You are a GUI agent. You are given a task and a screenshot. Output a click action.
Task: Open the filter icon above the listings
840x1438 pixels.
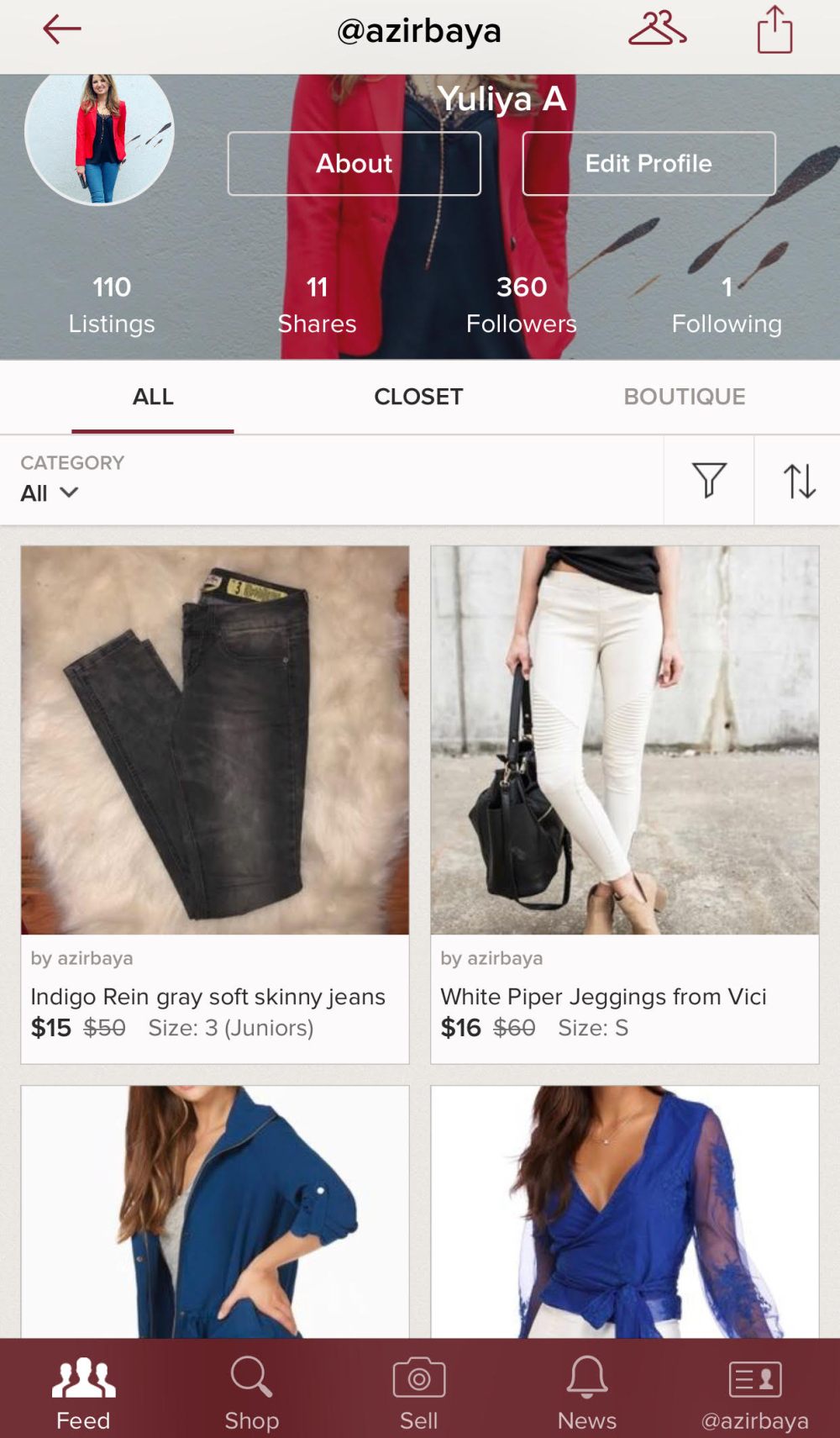pyautogui.click(x=708, y=481)
